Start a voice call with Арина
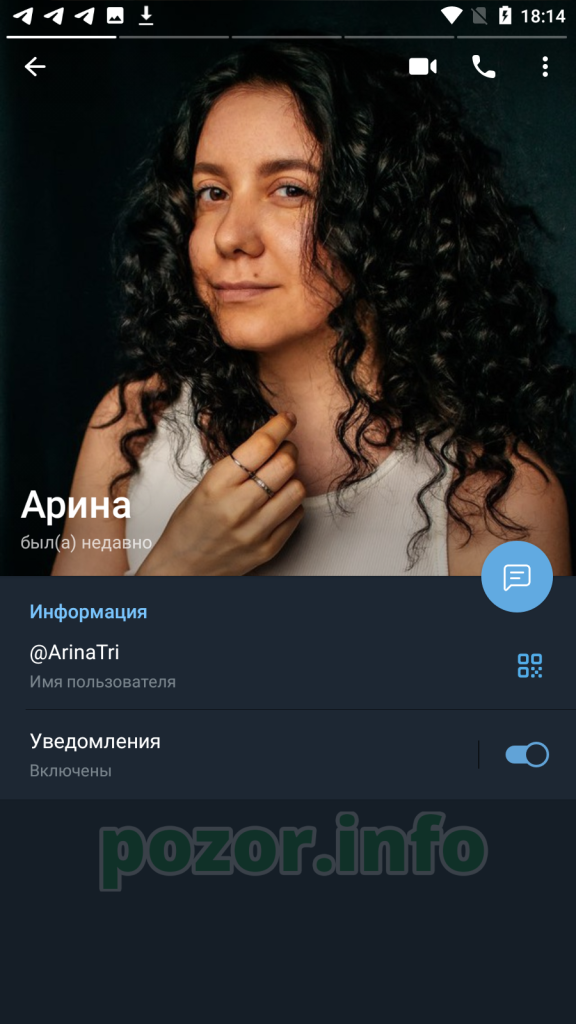This screenshot has height=1024, width=576. 483,67
